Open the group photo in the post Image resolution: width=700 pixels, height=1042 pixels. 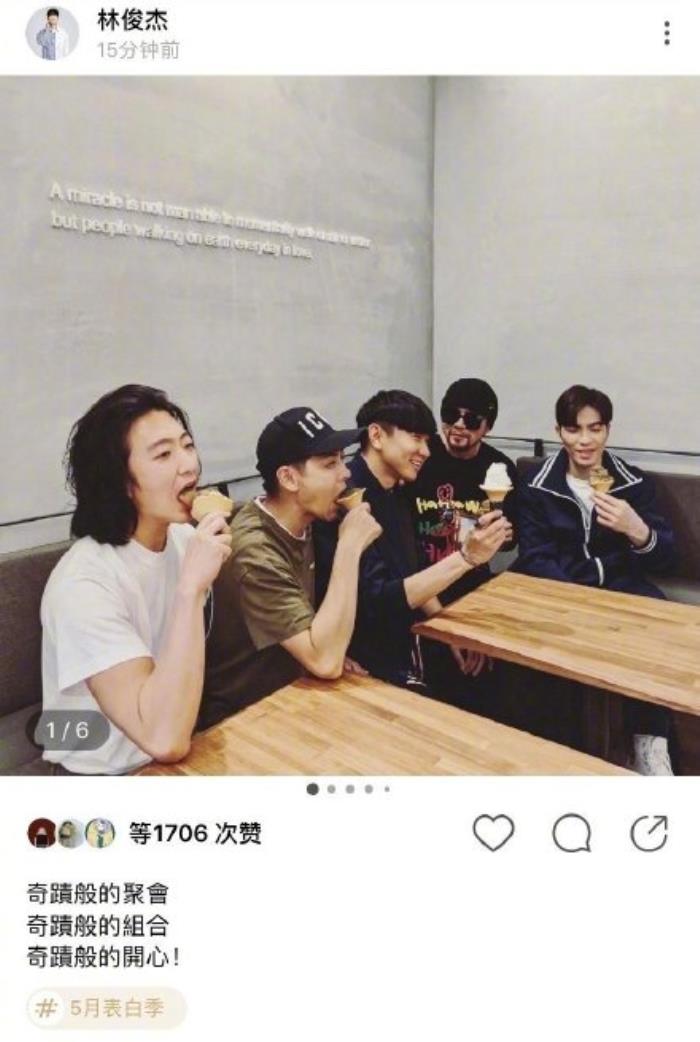pyautogui.click(x=350, y=425)
